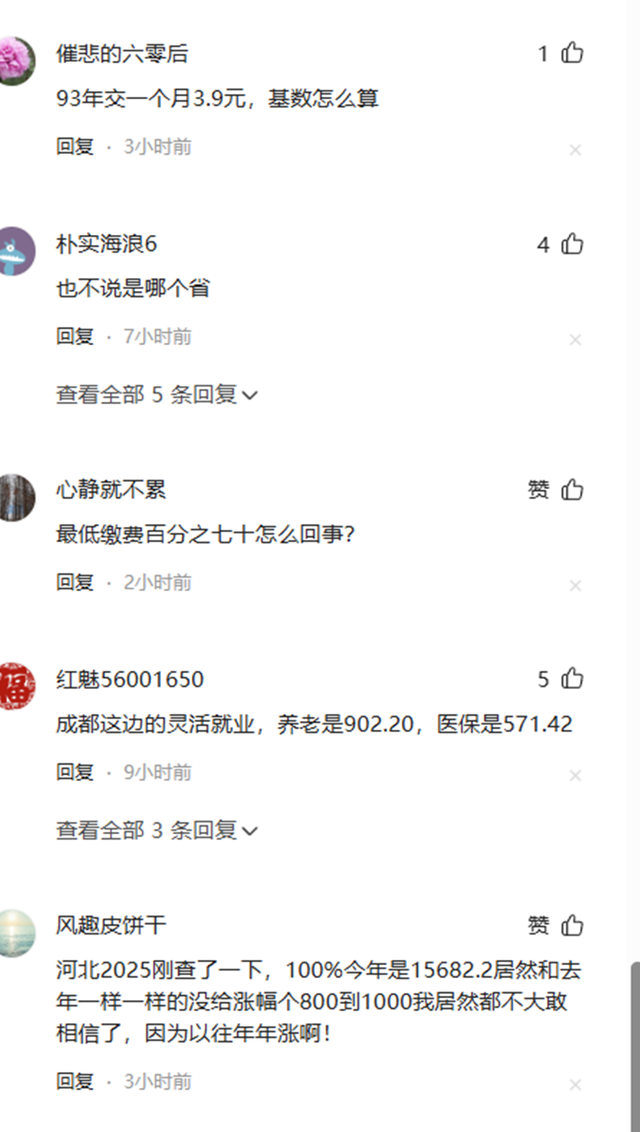Expand all 3 replies under 红魅56001650
Viewport: 640px width, 1132px height.
[x=157, y=830]
